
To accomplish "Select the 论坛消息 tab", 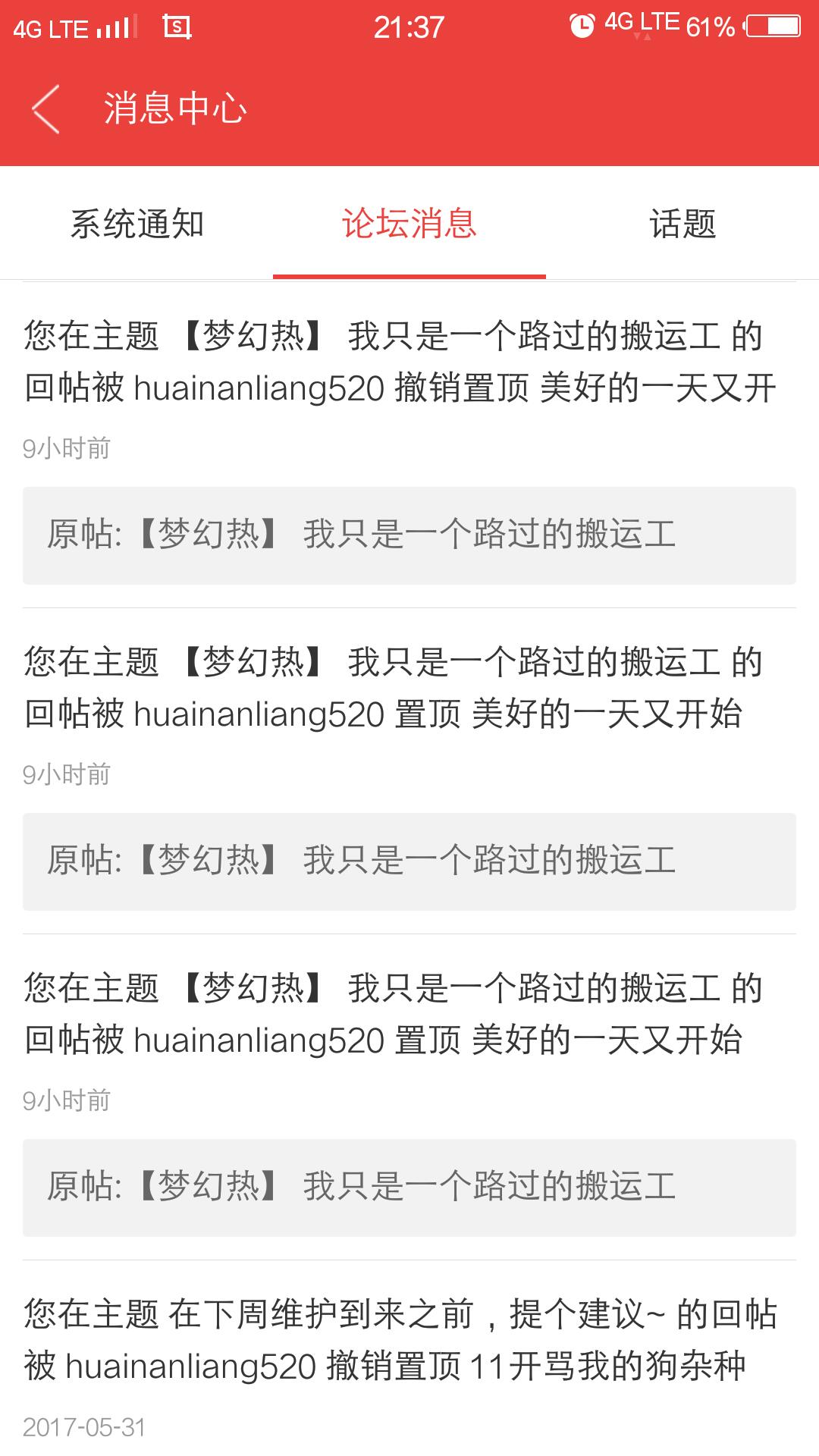I will (409, 224).
